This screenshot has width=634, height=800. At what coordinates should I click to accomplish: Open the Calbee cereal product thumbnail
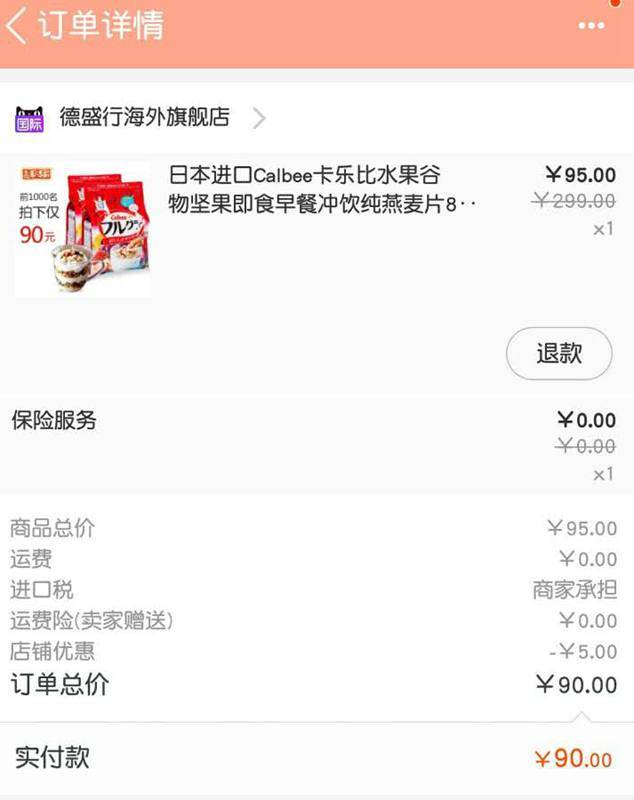(x=82, y=230)
